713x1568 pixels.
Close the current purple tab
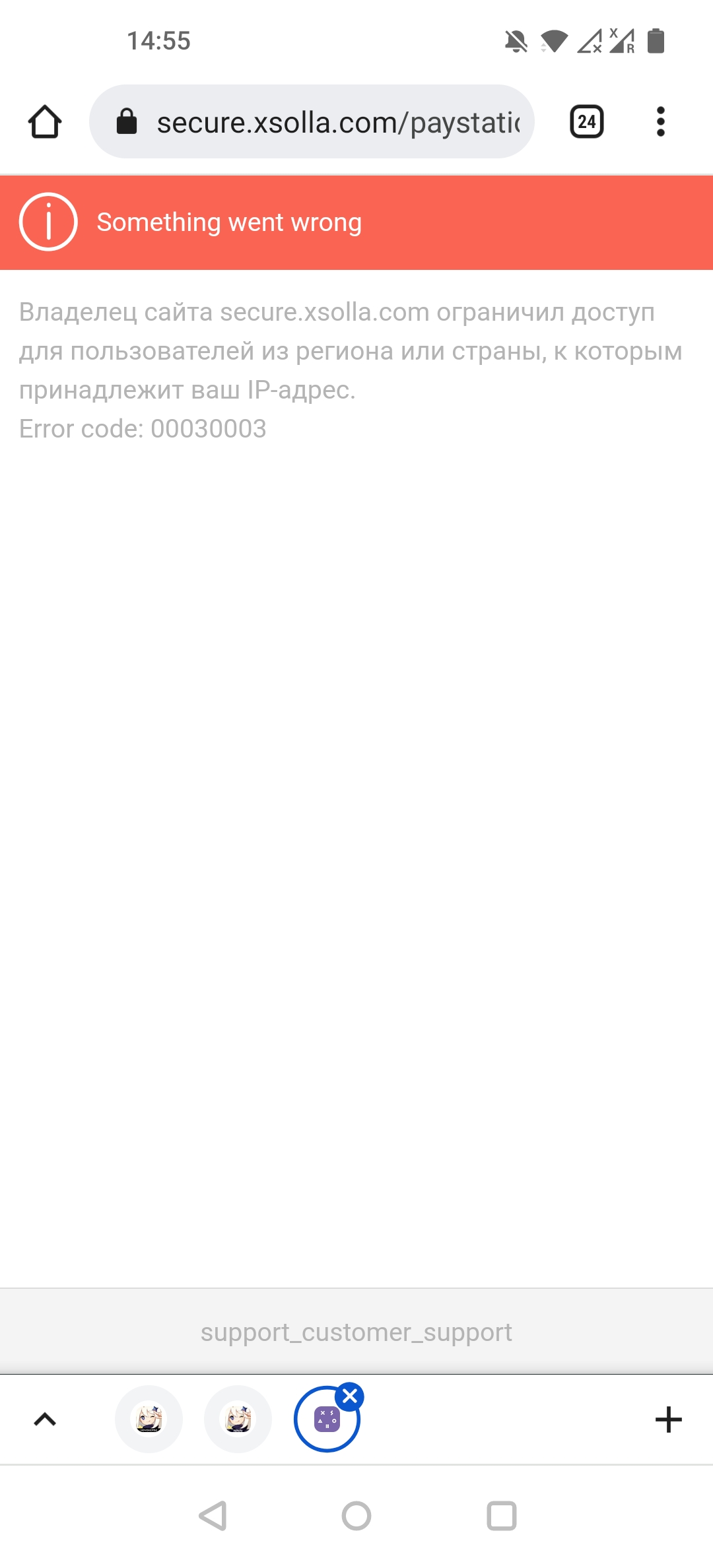click(x=350, y=1396)
